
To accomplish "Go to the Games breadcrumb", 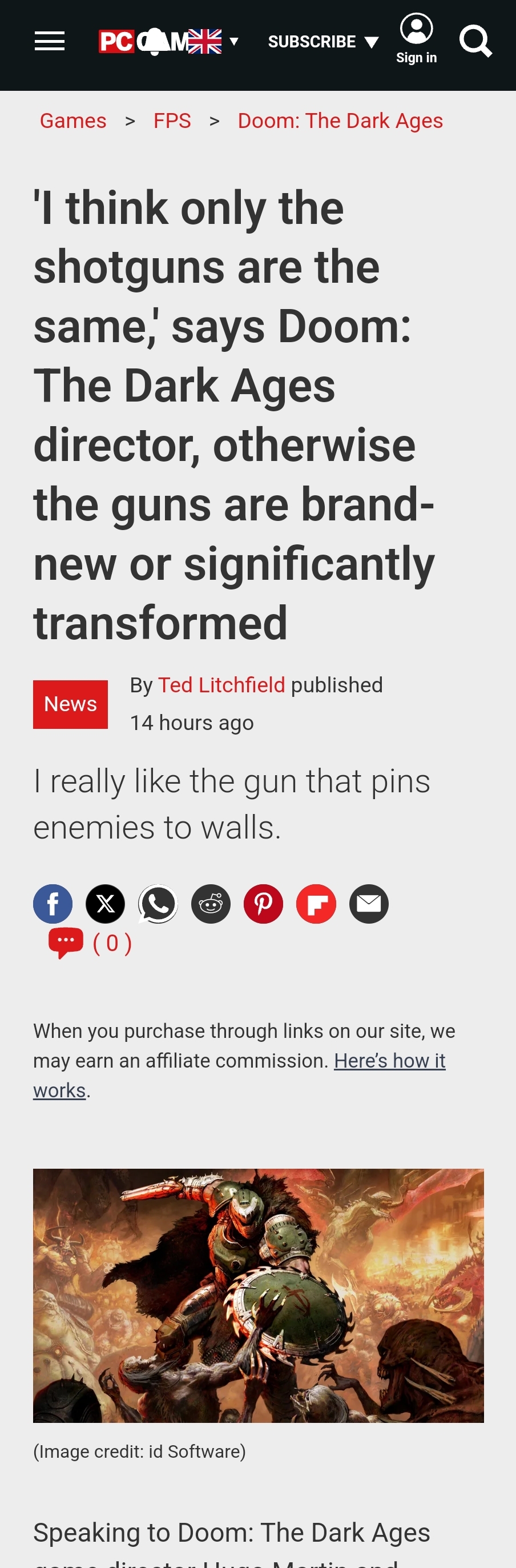I will pos(73,121).
